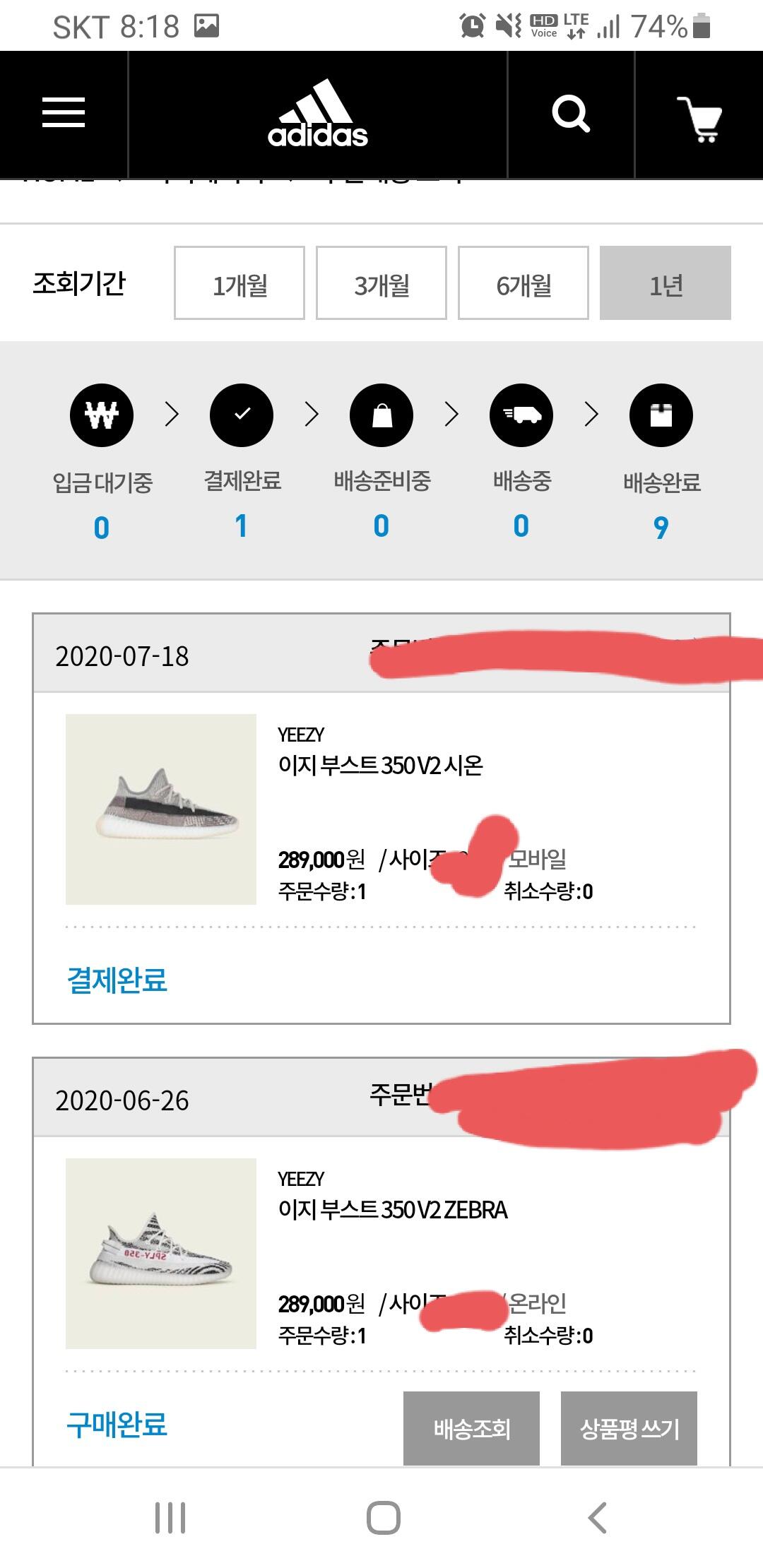The width and height of the screenshot is (763, 1568).
Task: Go back with the system back button
Action: coord(598,1517)
